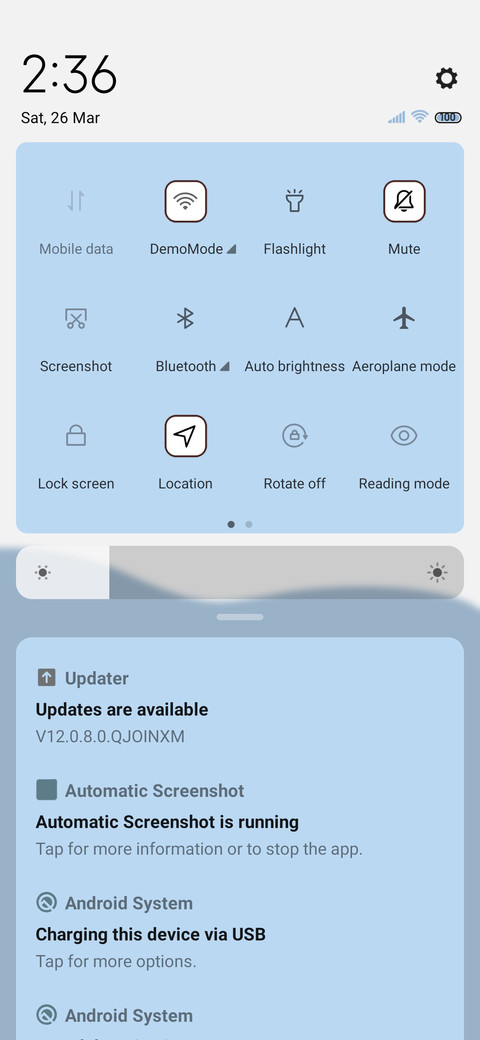The image size is (480, 1040).
Task: Turn on the Flashlight
Action: click(x=294, y=201)
